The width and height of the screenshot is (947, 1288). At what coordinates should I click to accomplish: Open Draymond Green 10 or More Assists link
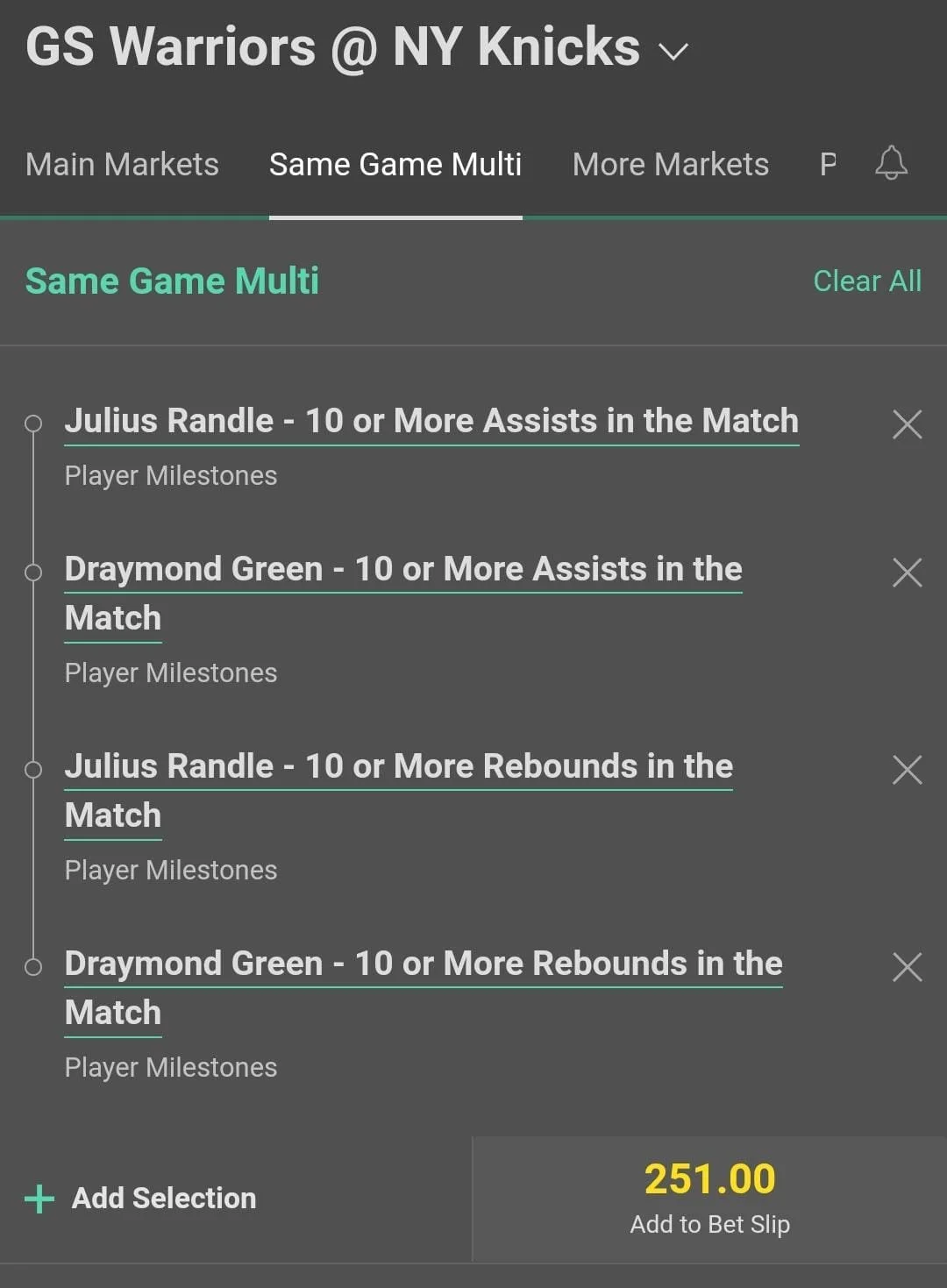(403, 569)
